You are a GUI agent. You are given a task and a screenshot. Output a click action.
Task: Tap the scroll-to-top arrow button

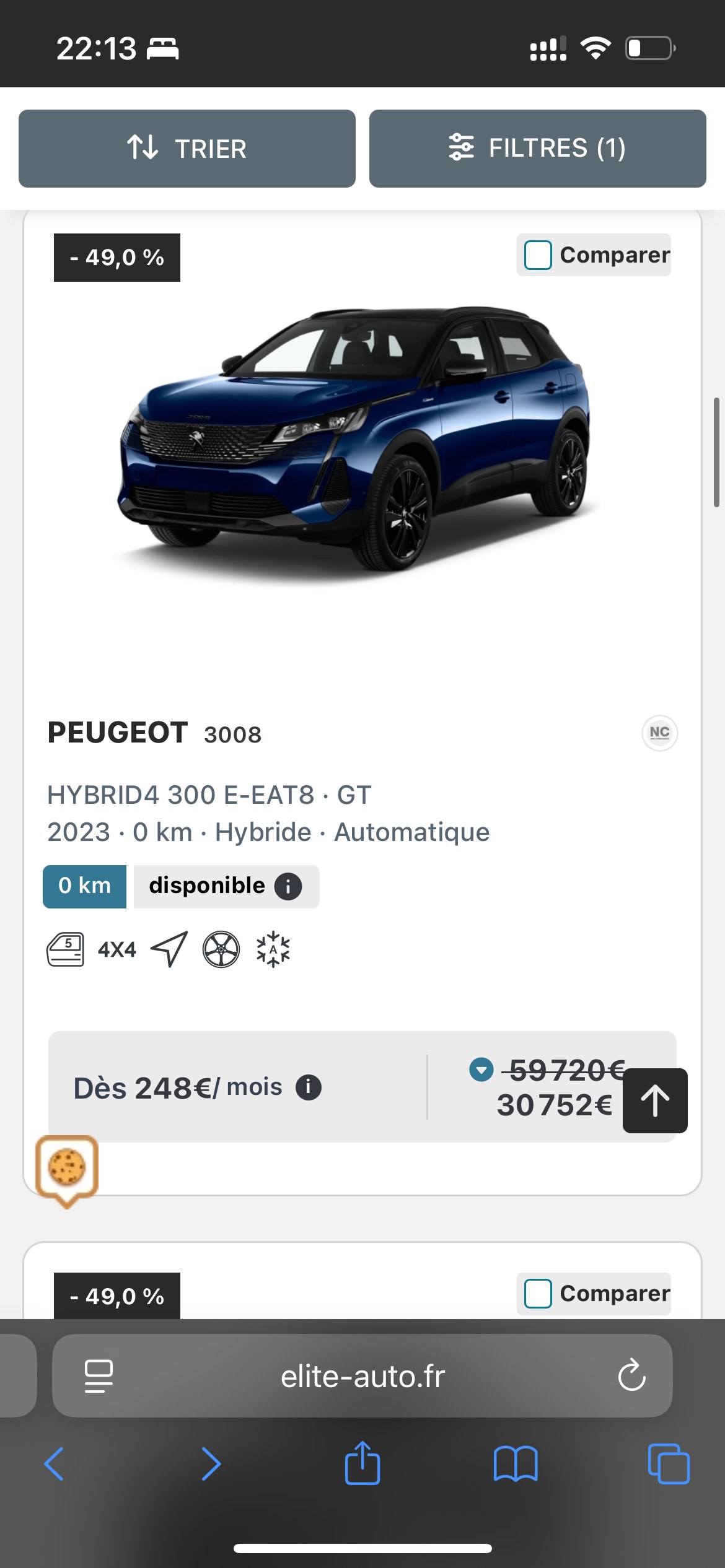[655, 1100]
